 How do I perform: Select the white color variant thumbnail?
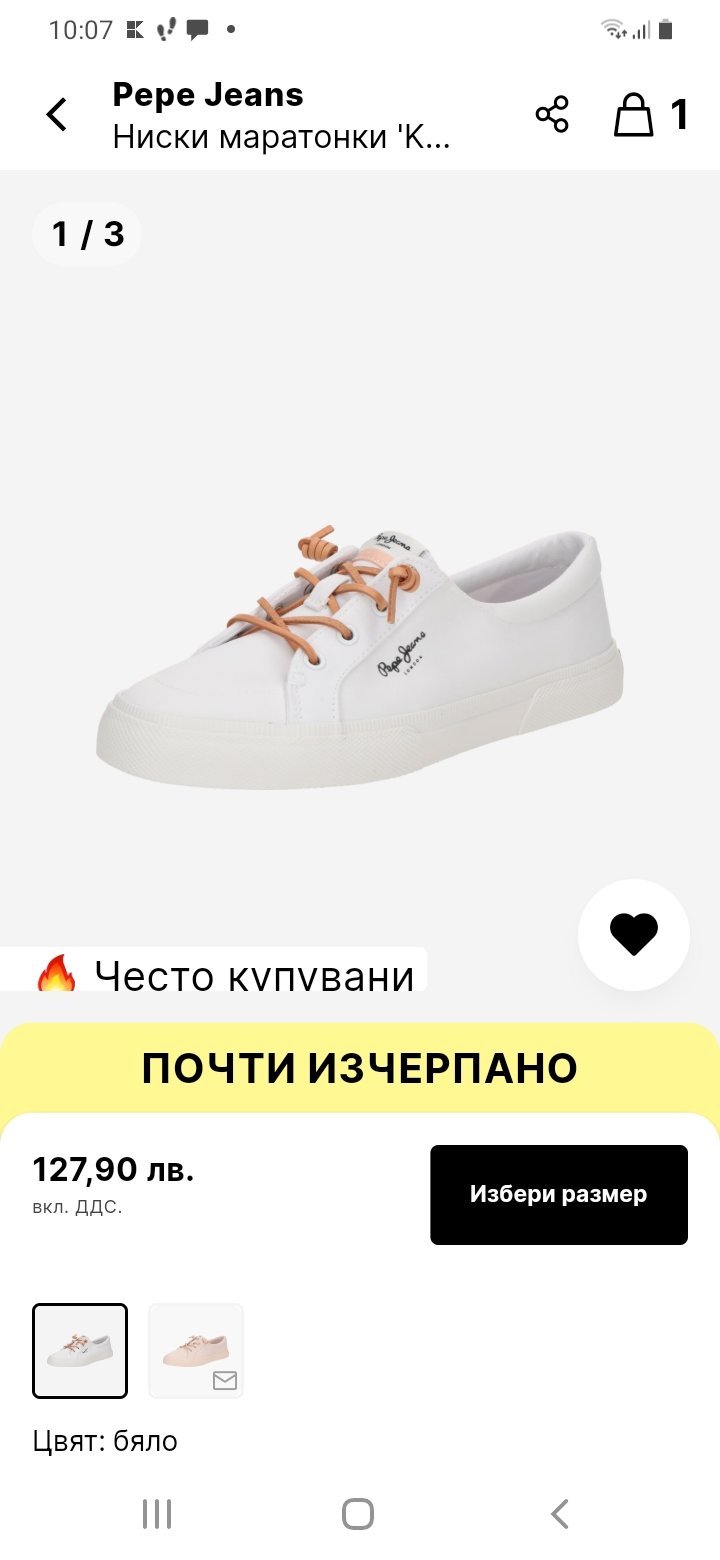tap(80, 1350)
